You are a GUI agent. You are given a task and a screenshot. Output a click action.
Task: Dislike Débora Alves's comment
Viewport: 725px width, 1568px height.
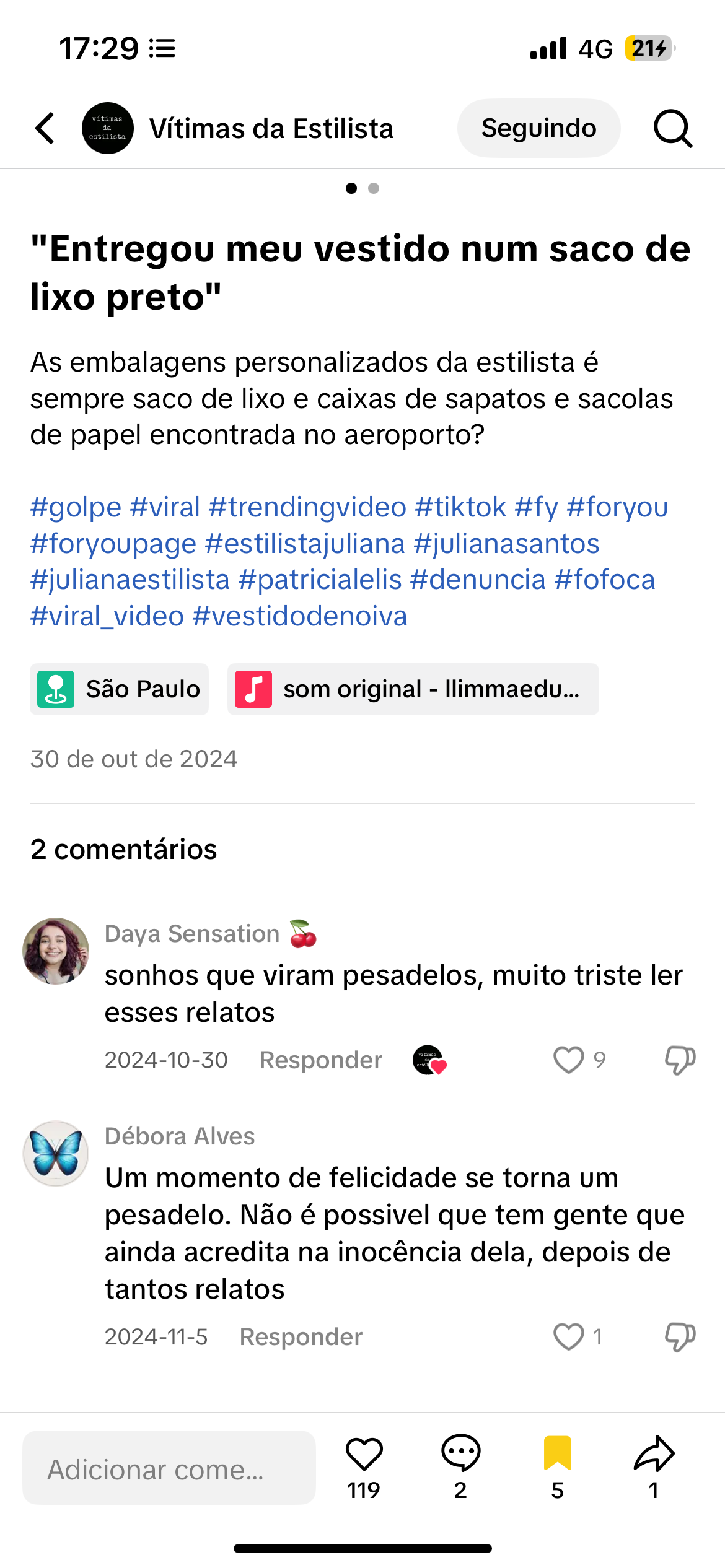pyautogui.click(x=680, y=1336)
